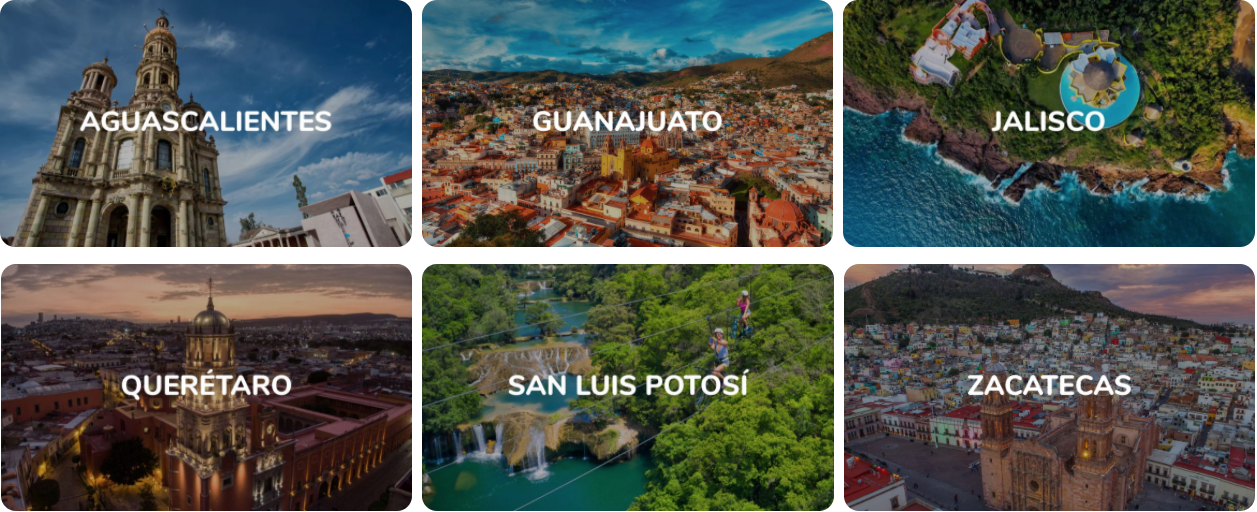View the Jalisco destination
Image resolution: width=1257 pixels, height=512 pixels.
[1048, 123]
